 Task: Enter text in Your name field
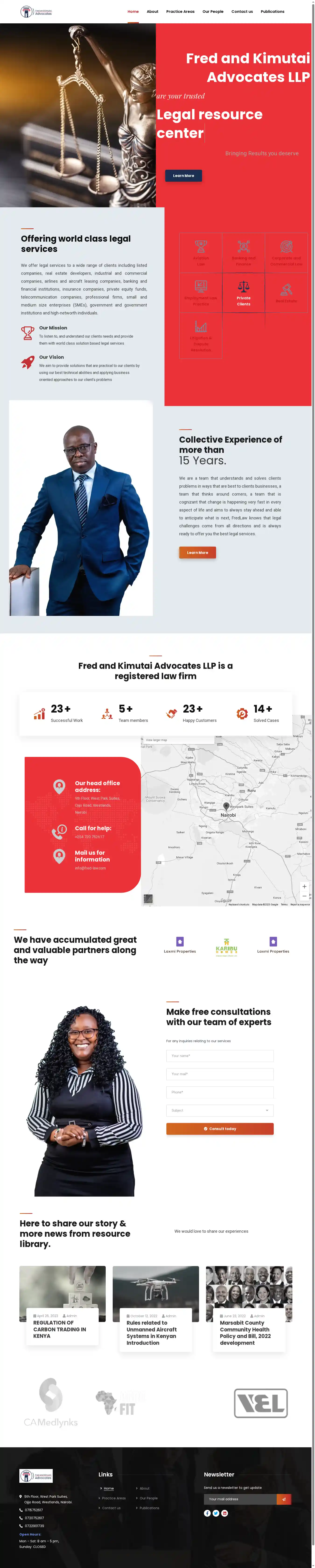(220, 1056)
